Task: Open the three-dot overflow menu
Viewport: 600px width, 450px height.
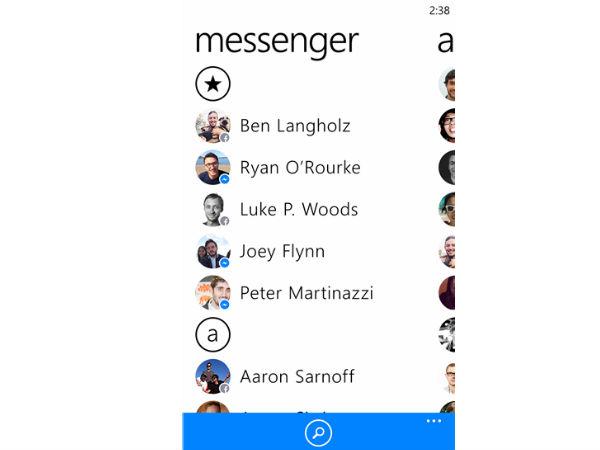Action: tap(433, 421)
